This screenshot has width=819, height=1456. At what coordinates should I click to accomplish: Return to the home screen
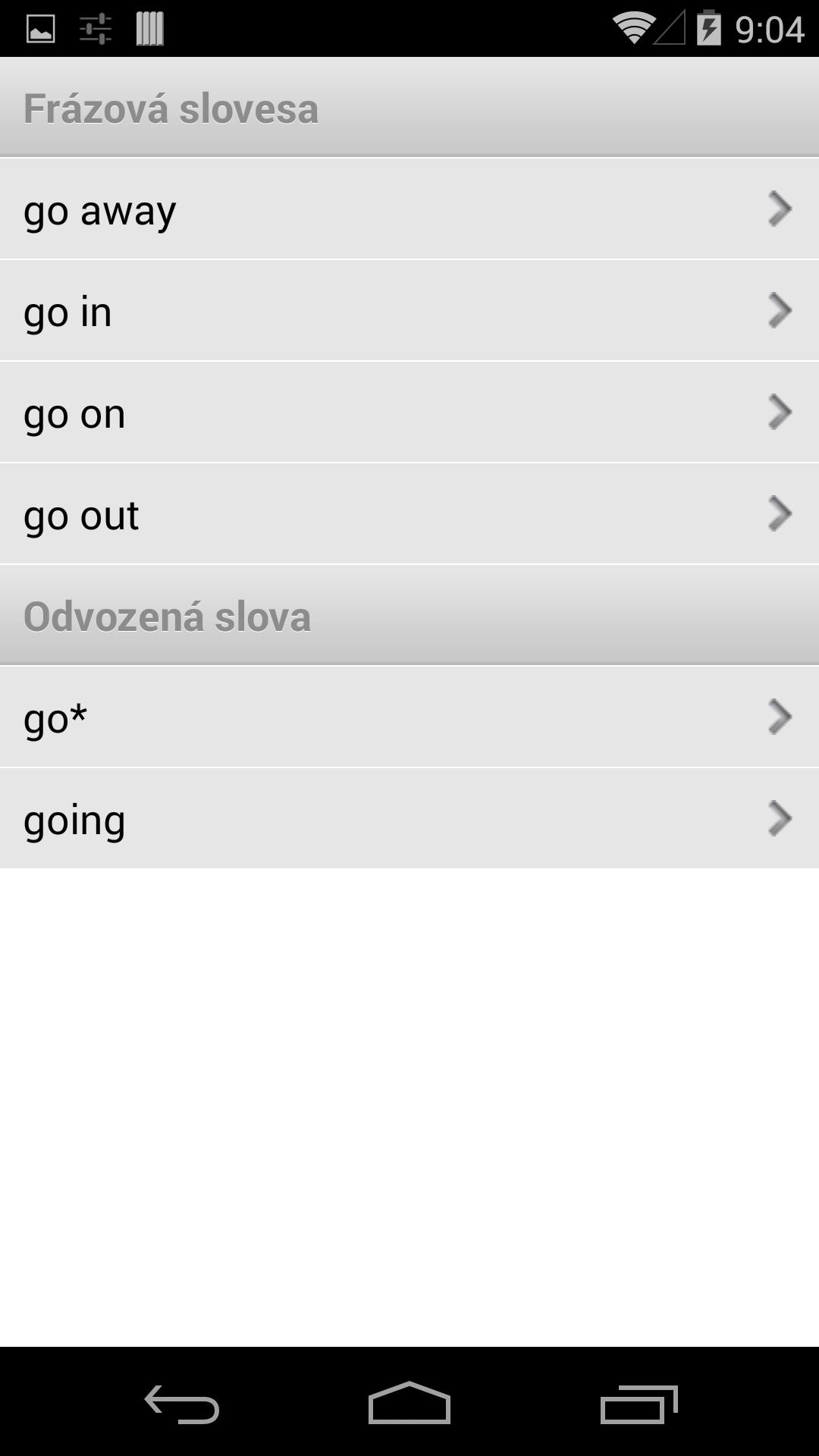(409, 1404)
